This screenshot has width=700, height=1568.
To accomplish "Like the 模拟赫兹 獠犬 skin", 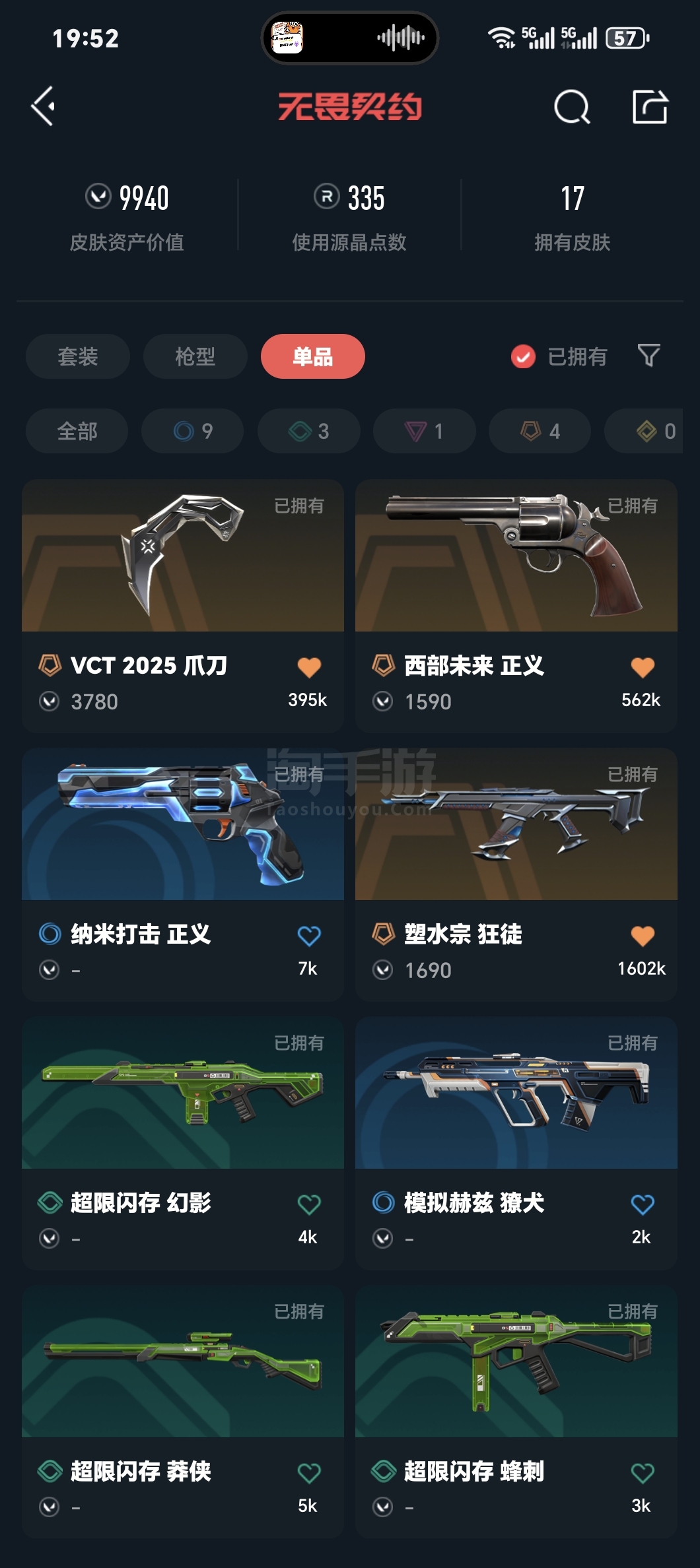I will pos(642,1204).
